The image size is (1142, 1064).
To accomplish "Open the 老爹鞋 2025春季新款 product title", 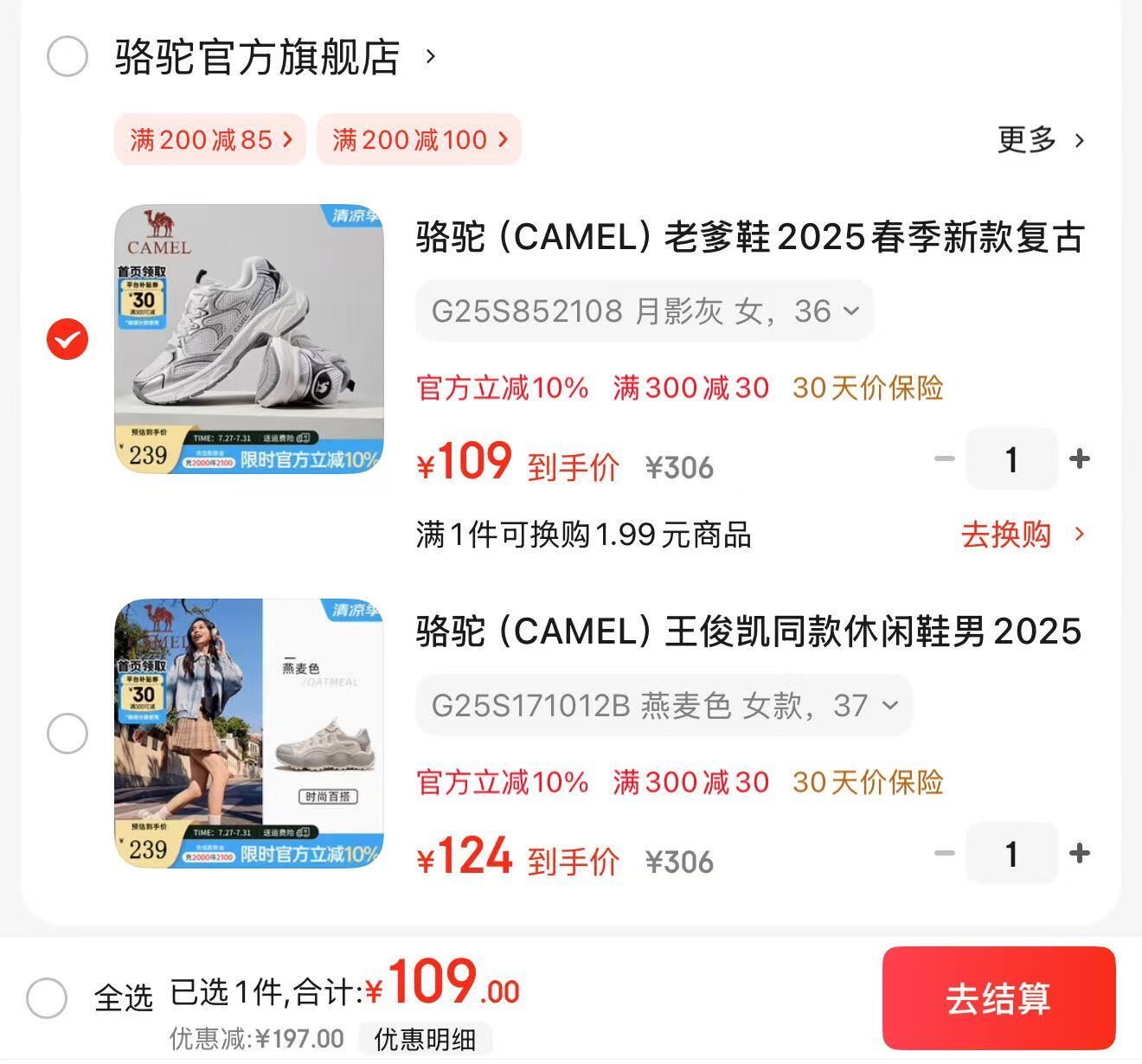I will (749, 237).
